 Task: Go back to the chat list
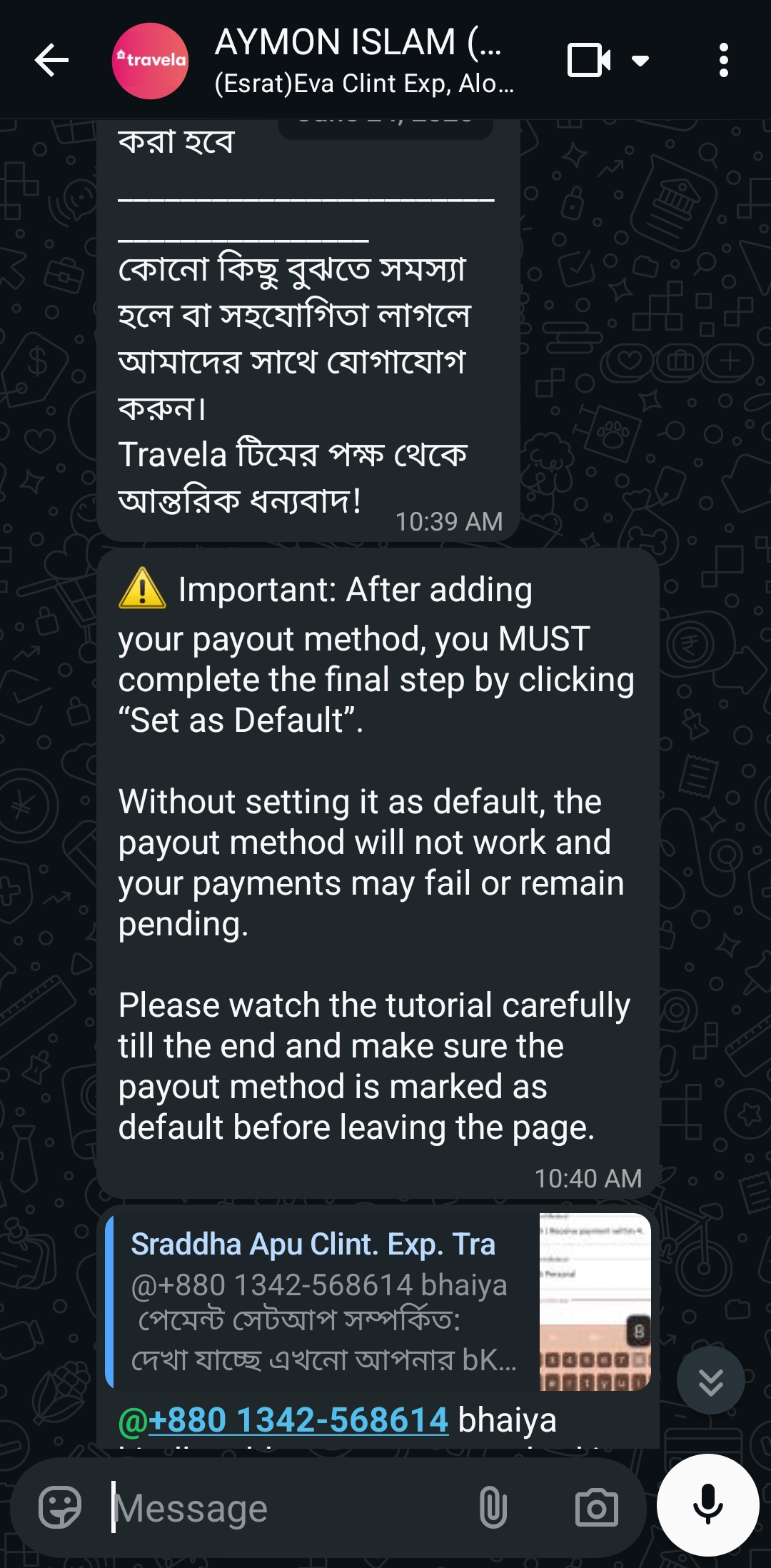[x=51, y=60]
